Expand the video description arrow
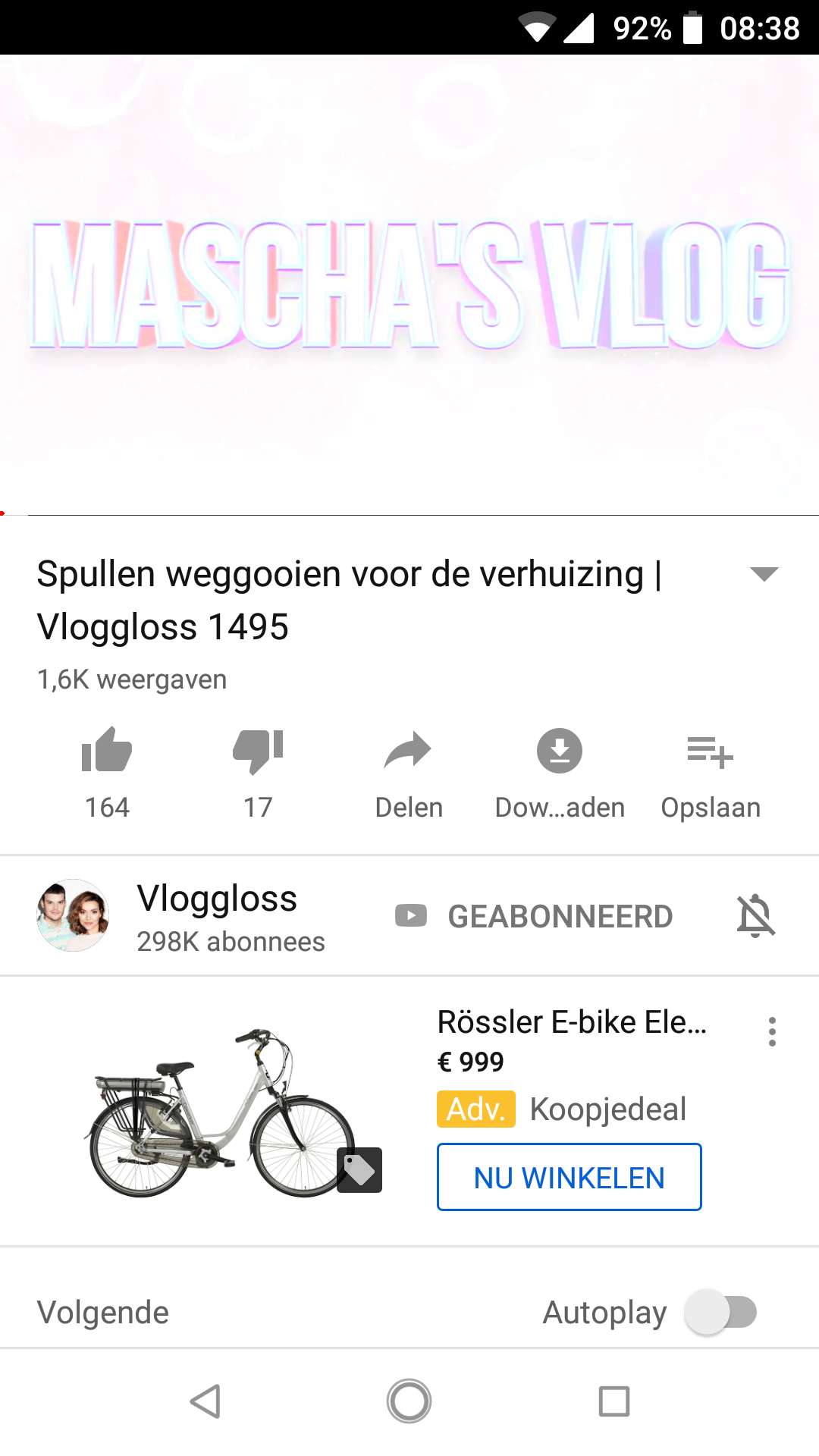 (x=764, y=574)
